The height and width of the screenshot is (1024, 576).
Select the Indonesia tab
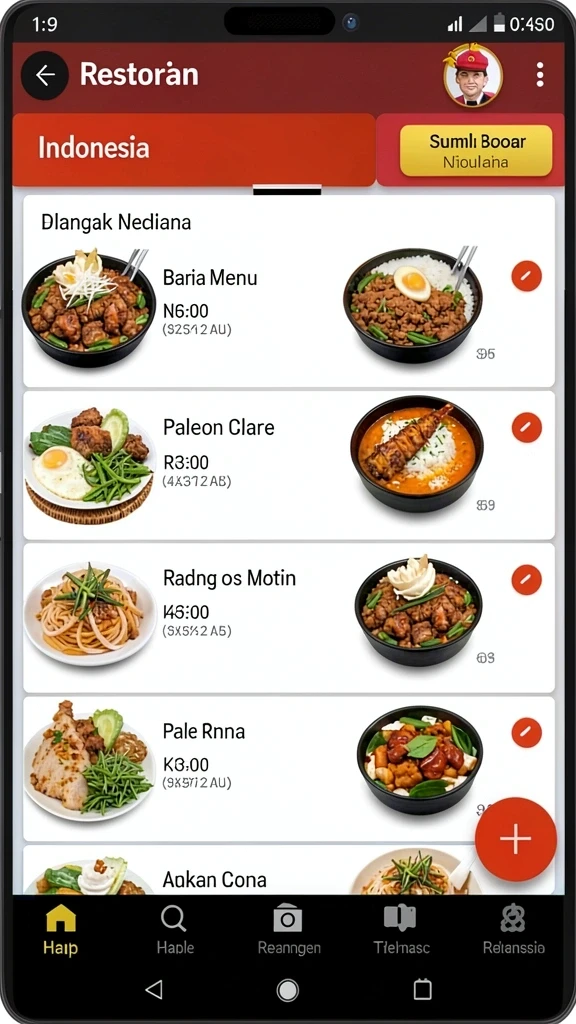[194, 150]
